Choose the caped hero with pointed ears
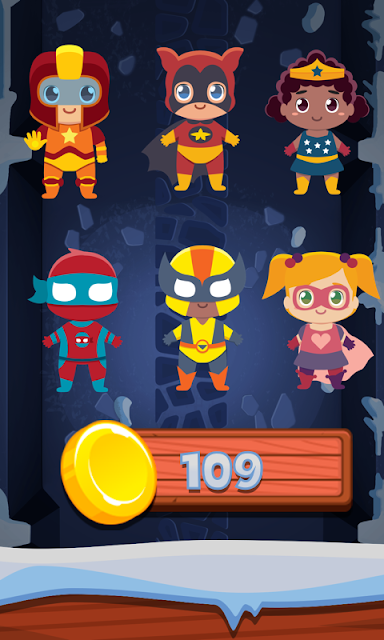 (193, 118)
